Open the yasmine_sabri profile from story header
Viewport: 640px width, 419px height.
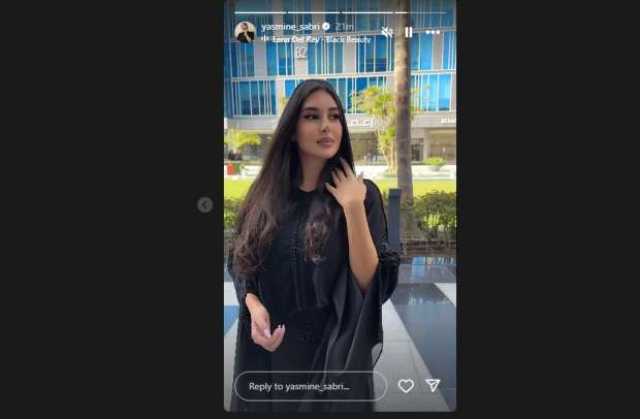[x=288, y=26]
